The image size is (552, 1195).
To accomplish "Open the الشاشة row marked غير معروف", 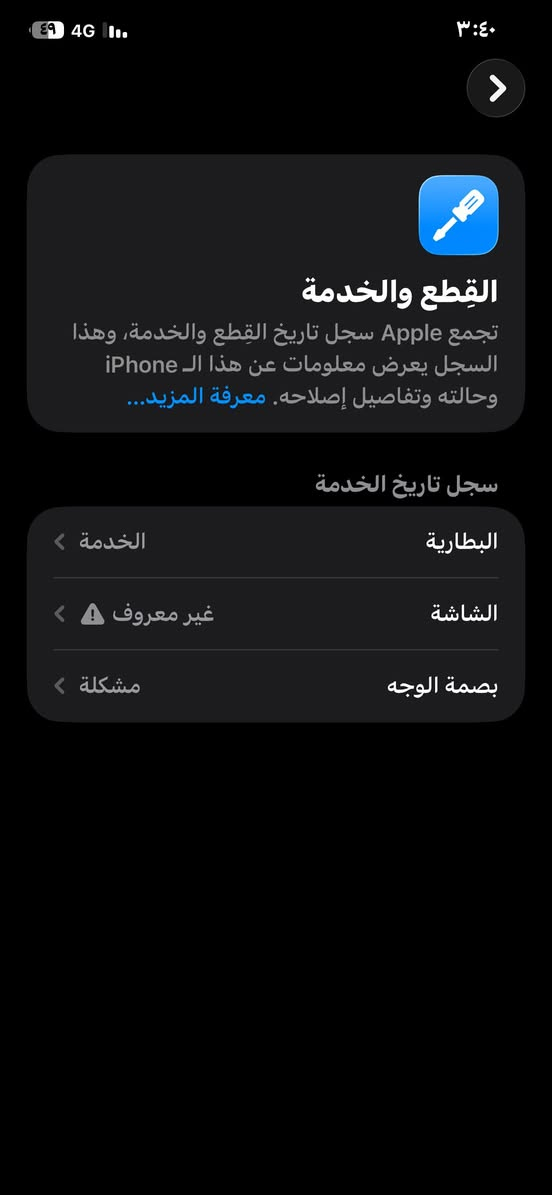I will click(x=276, y=614).
